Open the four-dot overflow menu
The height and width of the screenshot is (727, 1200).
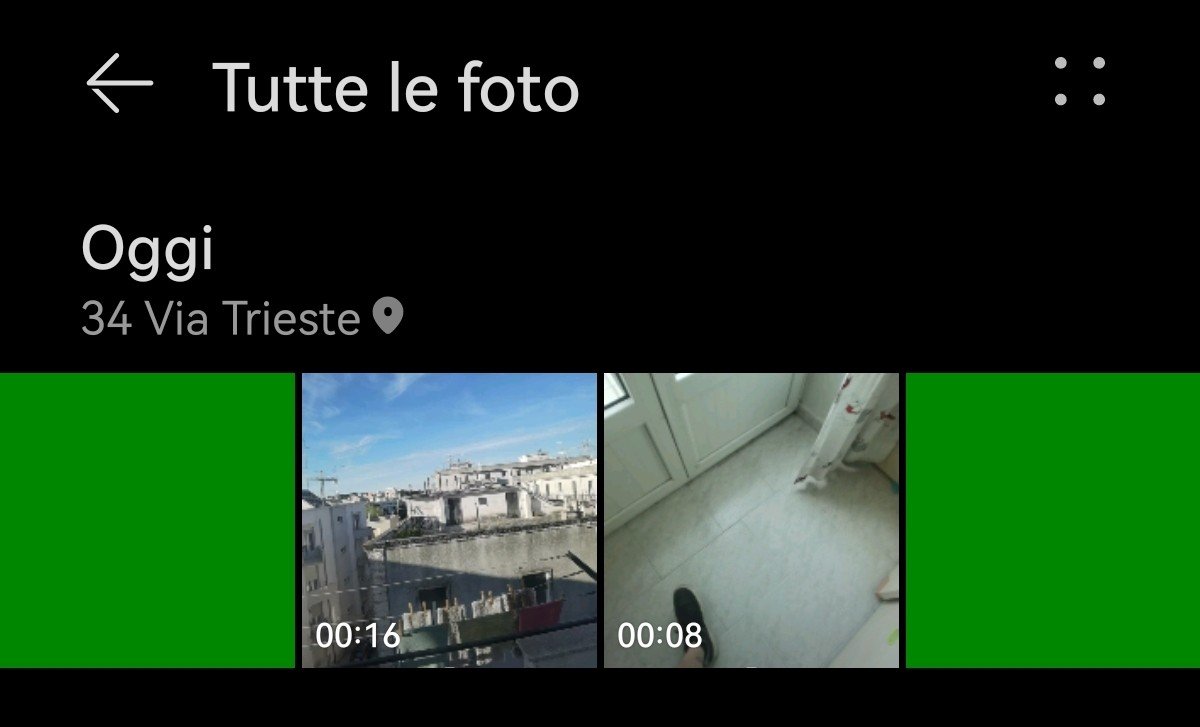[x=1079, y=82]
